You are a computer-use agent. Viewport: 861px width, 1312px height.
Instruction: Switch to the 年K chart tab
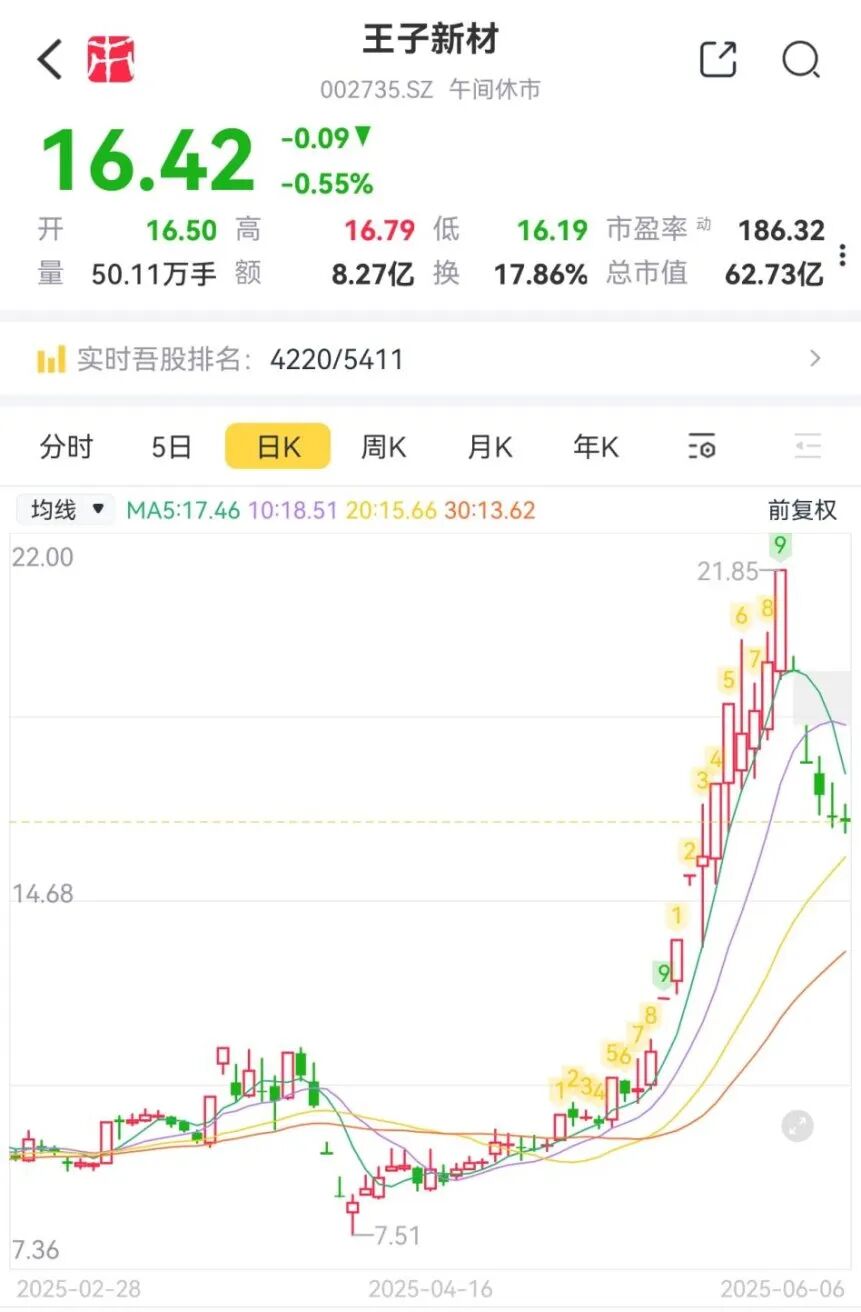[595, 447]
